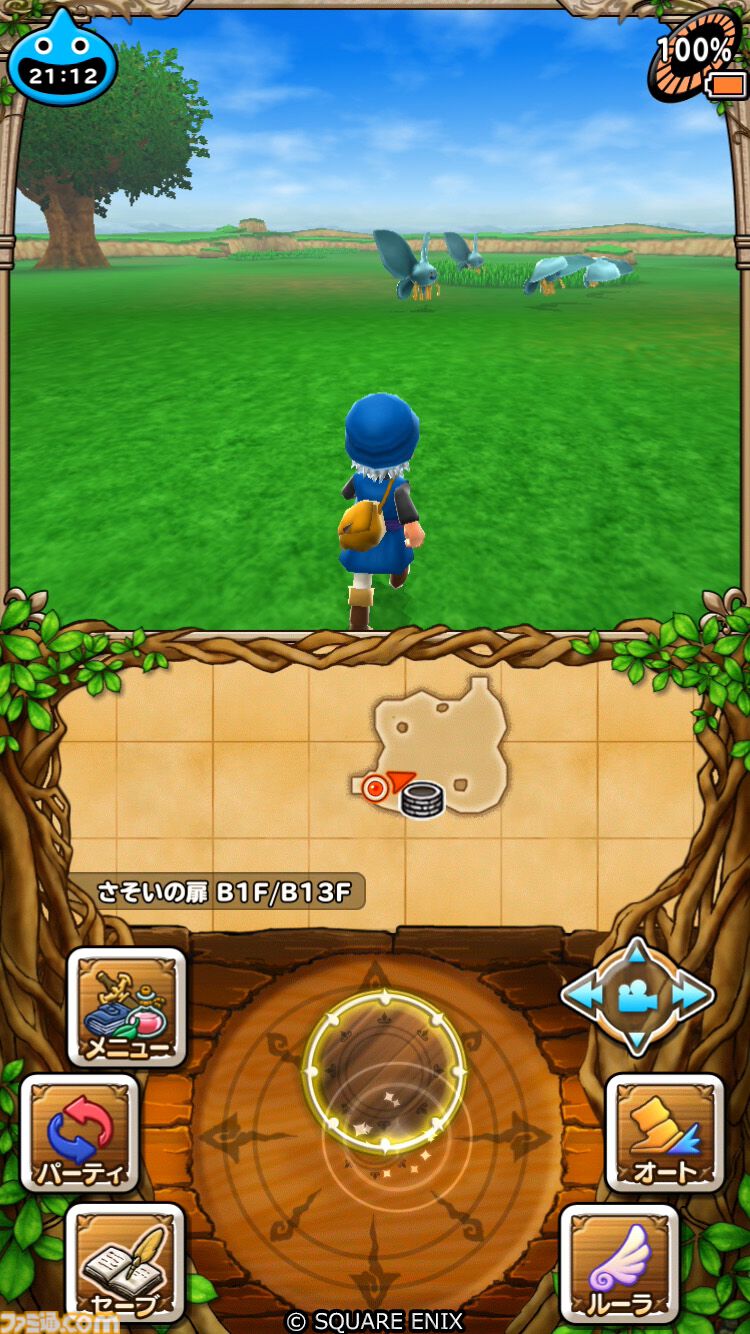
Task: Use the ルーラ (zoom) wing button
Action: coord(620,1262)
